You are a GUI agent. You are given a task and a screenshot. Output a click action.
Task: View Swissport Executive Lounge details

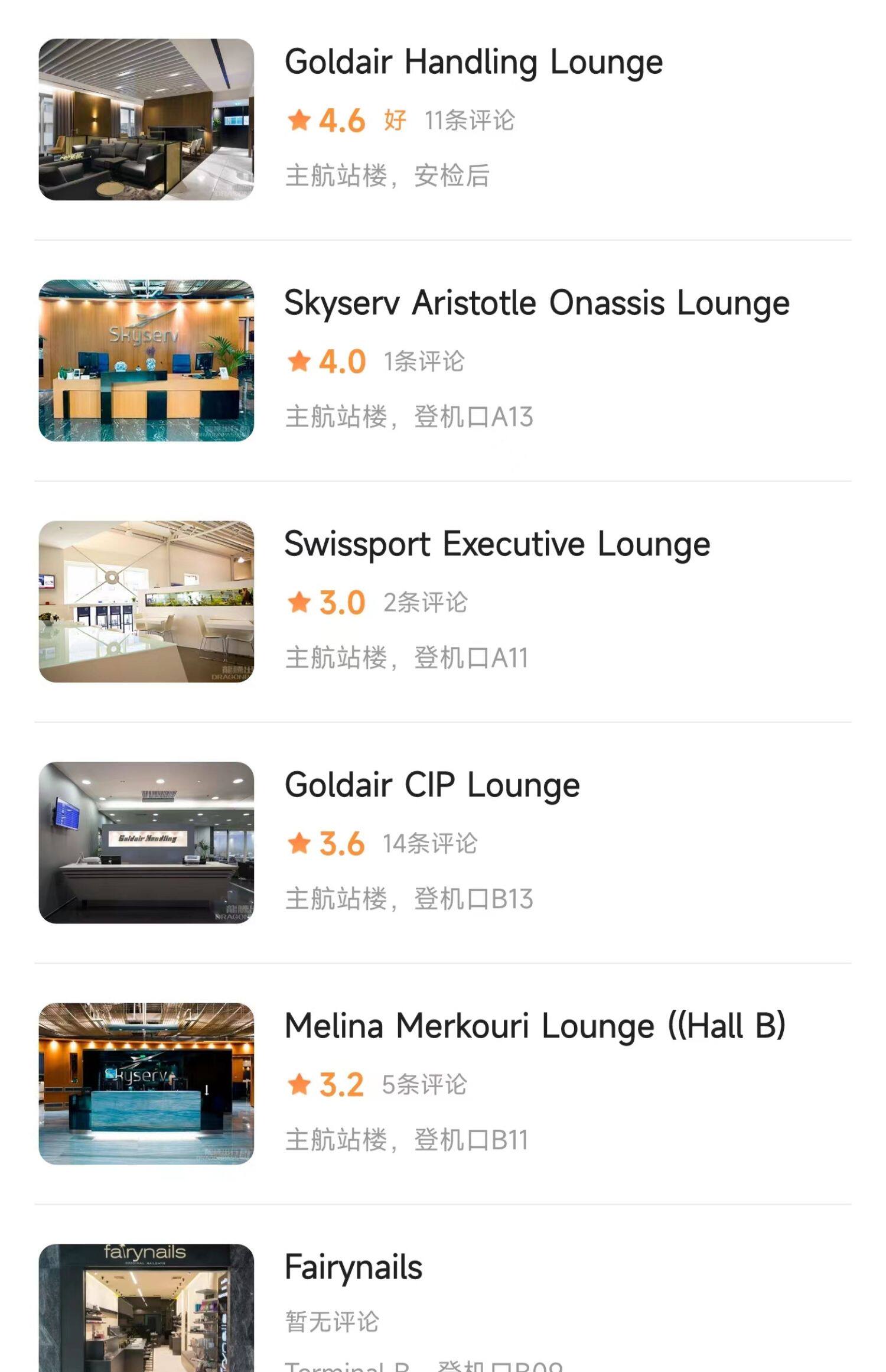(x=497, y=545)
